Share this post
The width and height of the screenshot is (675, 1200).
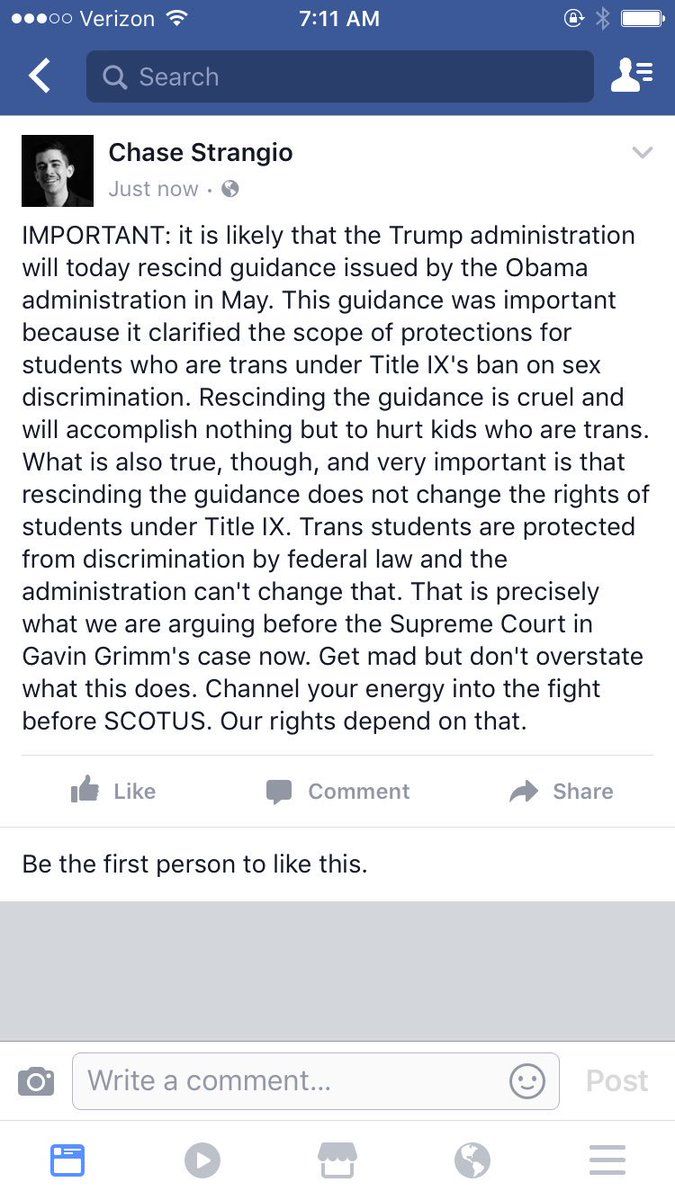tap(561, 791)
